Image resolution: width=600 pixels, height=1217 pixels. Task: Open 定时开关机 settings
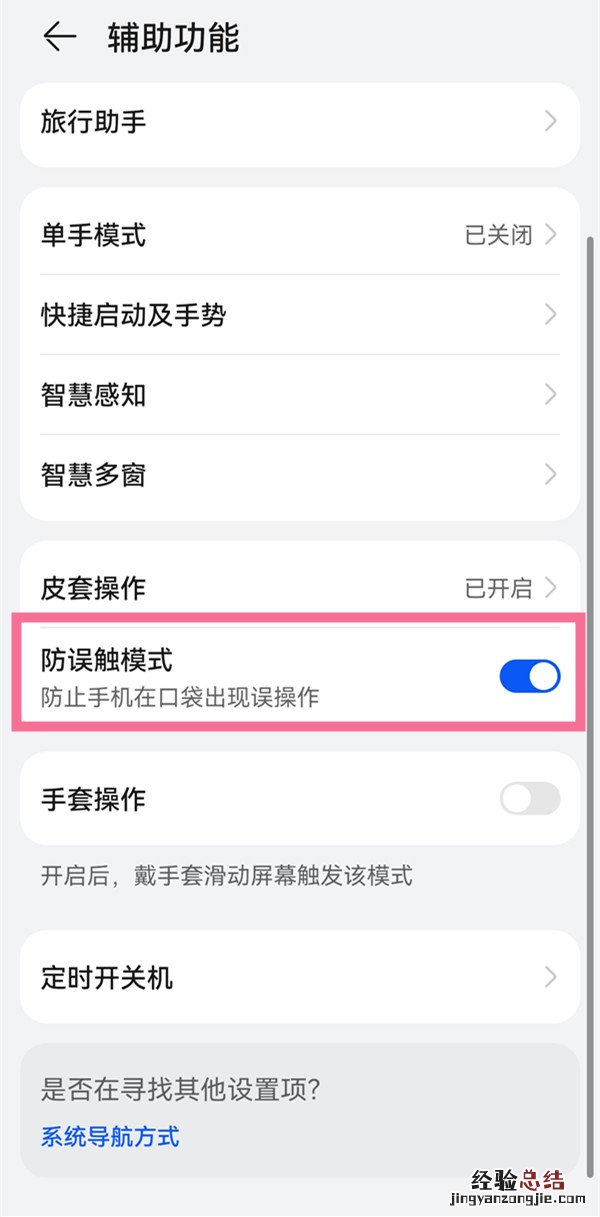click(x=299, y=977)
